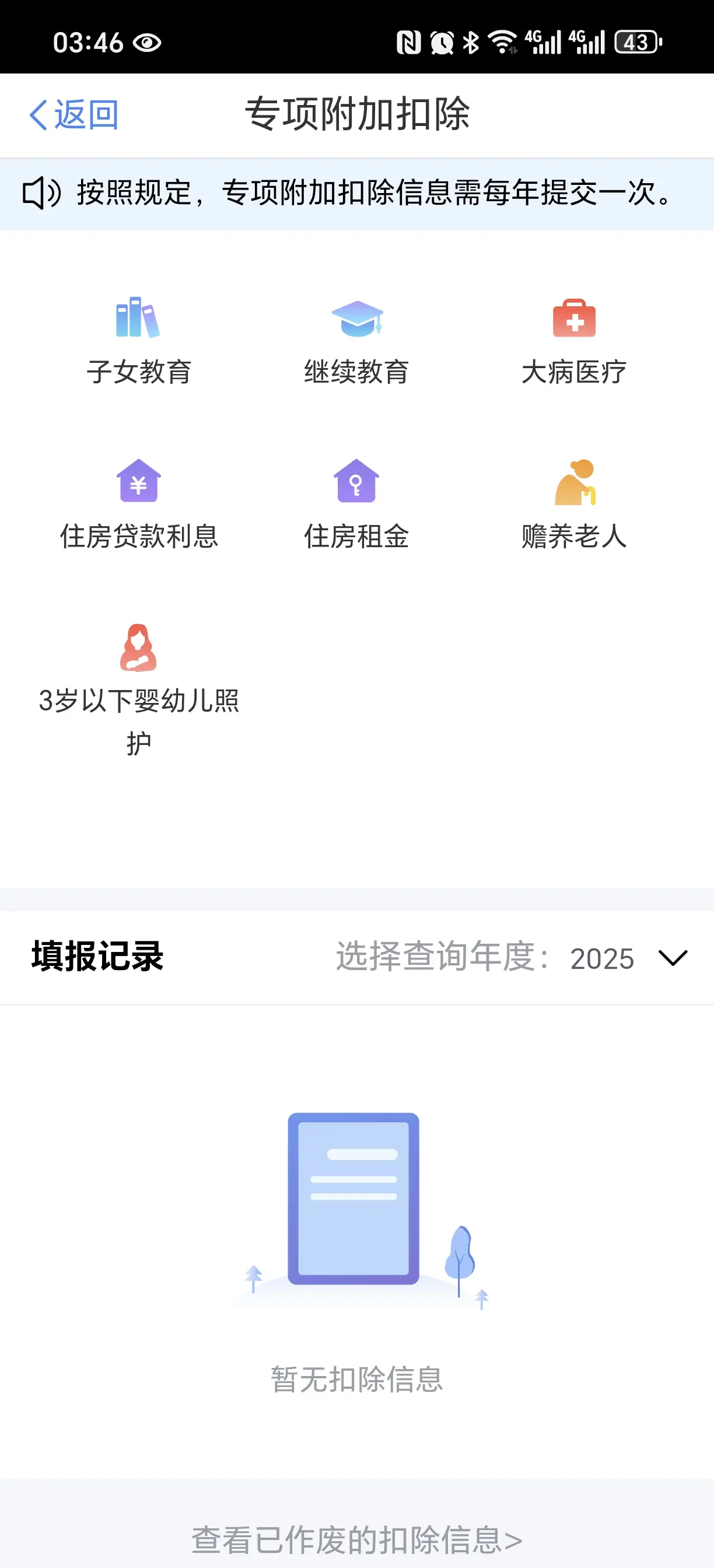714x1568 pixels.
Task: Tap the 住房租金 deduction option
Action: pyautogui.click(x=356, y=505)
